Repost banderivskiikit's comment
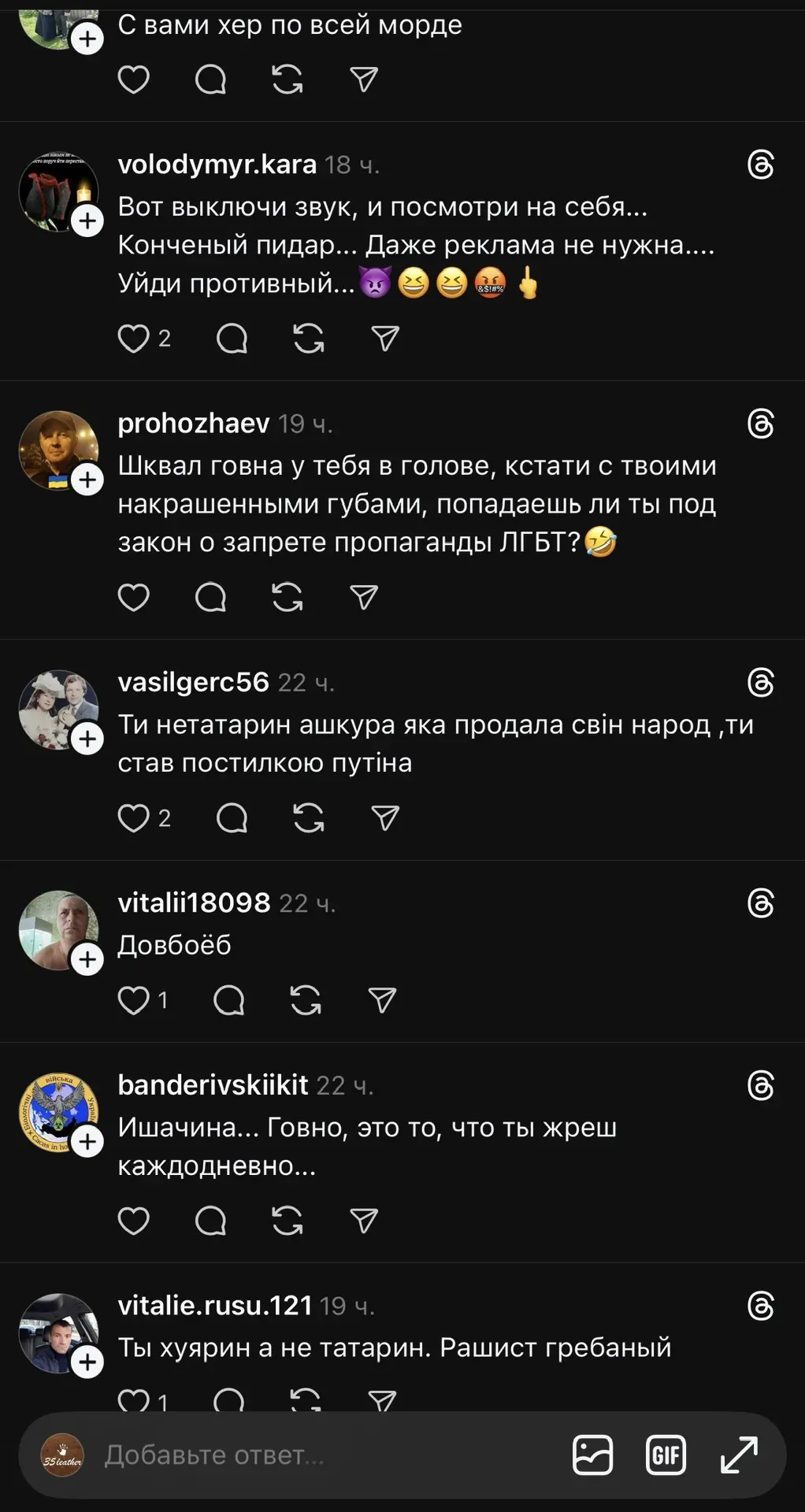The width and height of the screenshot is (805, 1512). pos(287,1221)
